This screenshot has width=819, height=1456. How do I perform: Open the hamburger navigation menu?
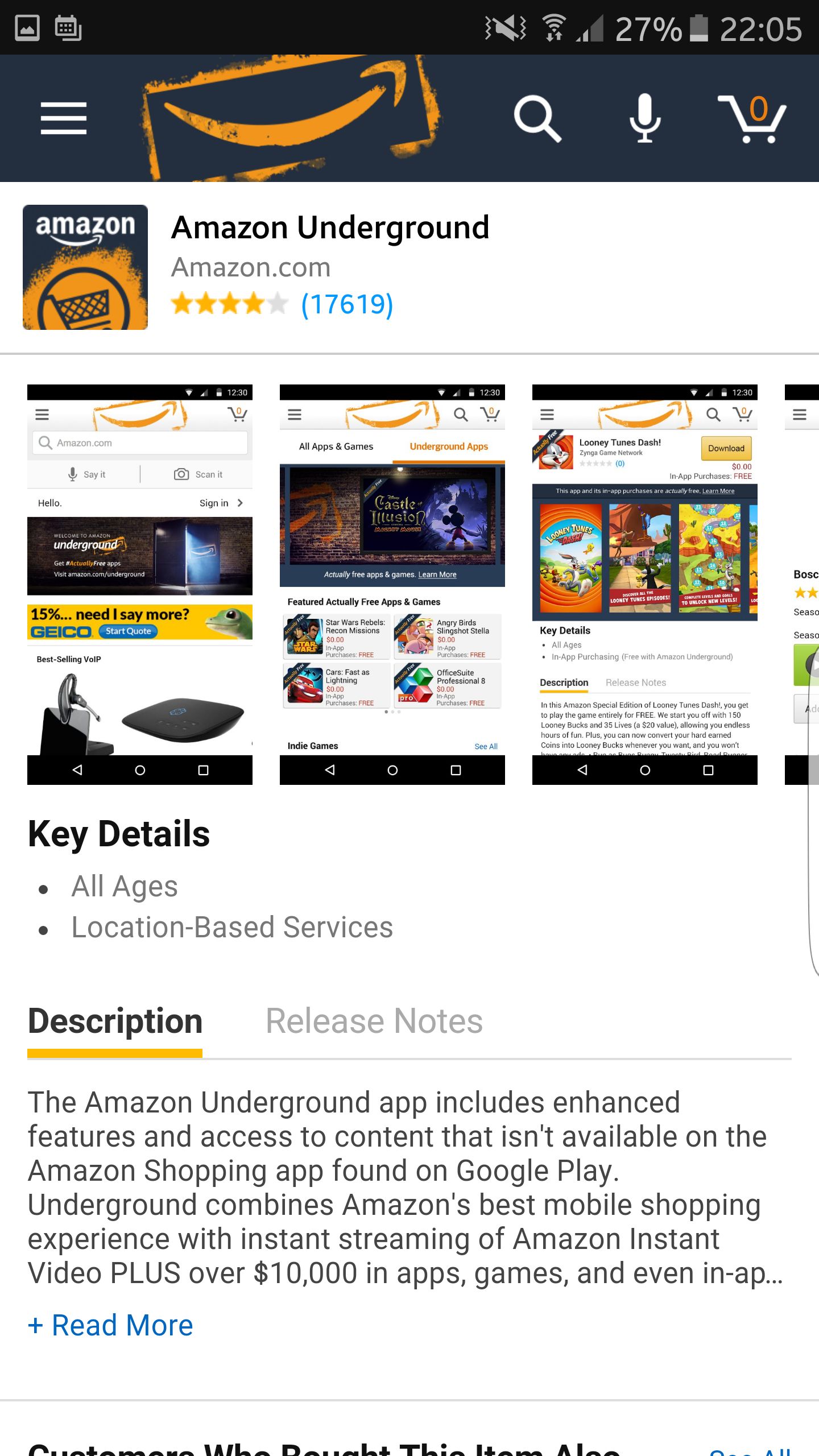pos(64,118)
